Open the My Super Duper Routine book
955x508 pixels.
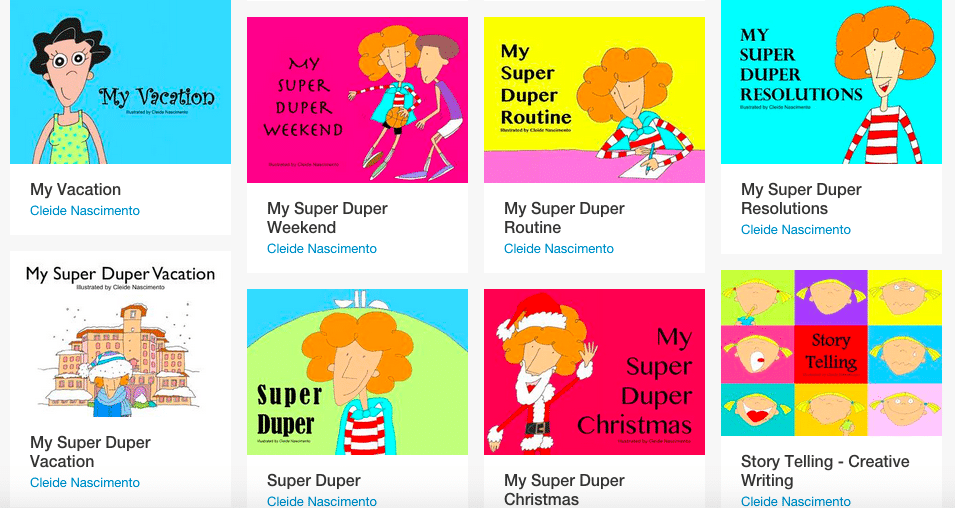point(594,100)
